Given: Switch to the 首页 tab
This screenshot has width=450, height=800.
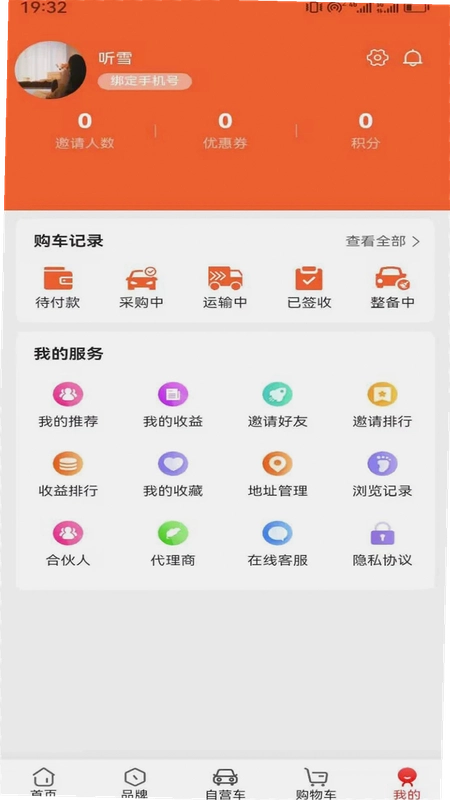Looking at the screenshot, I should (x=44, y=783).
